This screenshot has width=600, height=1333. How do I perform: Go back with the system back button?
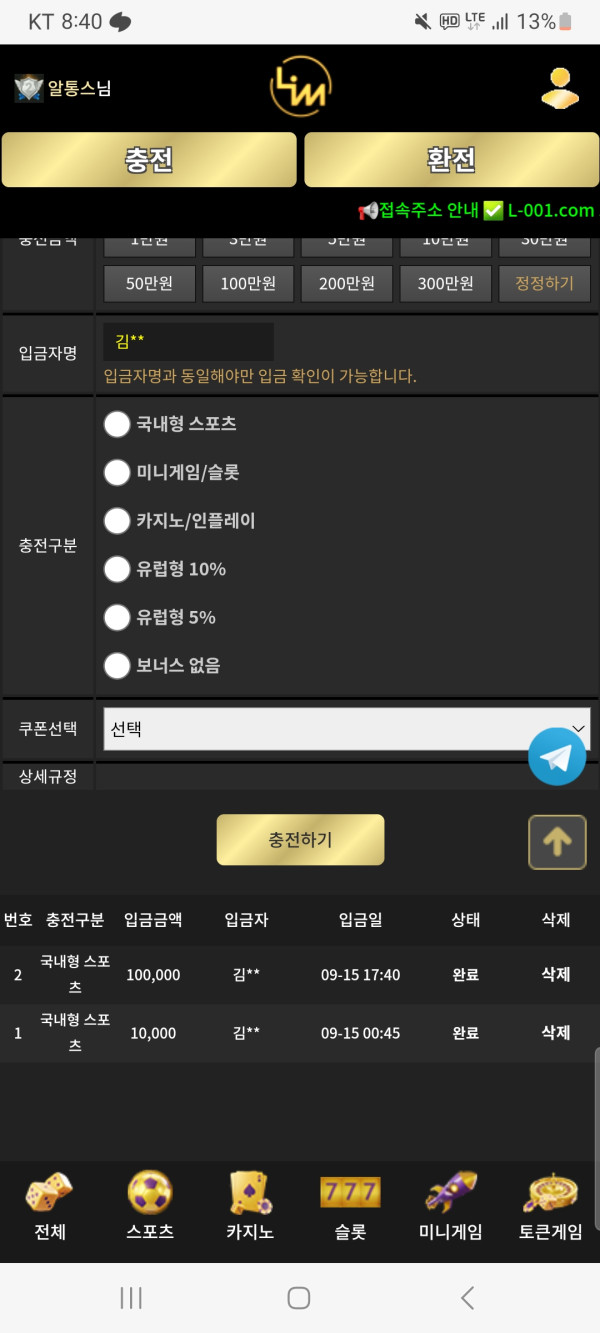tap(467, 1298)
